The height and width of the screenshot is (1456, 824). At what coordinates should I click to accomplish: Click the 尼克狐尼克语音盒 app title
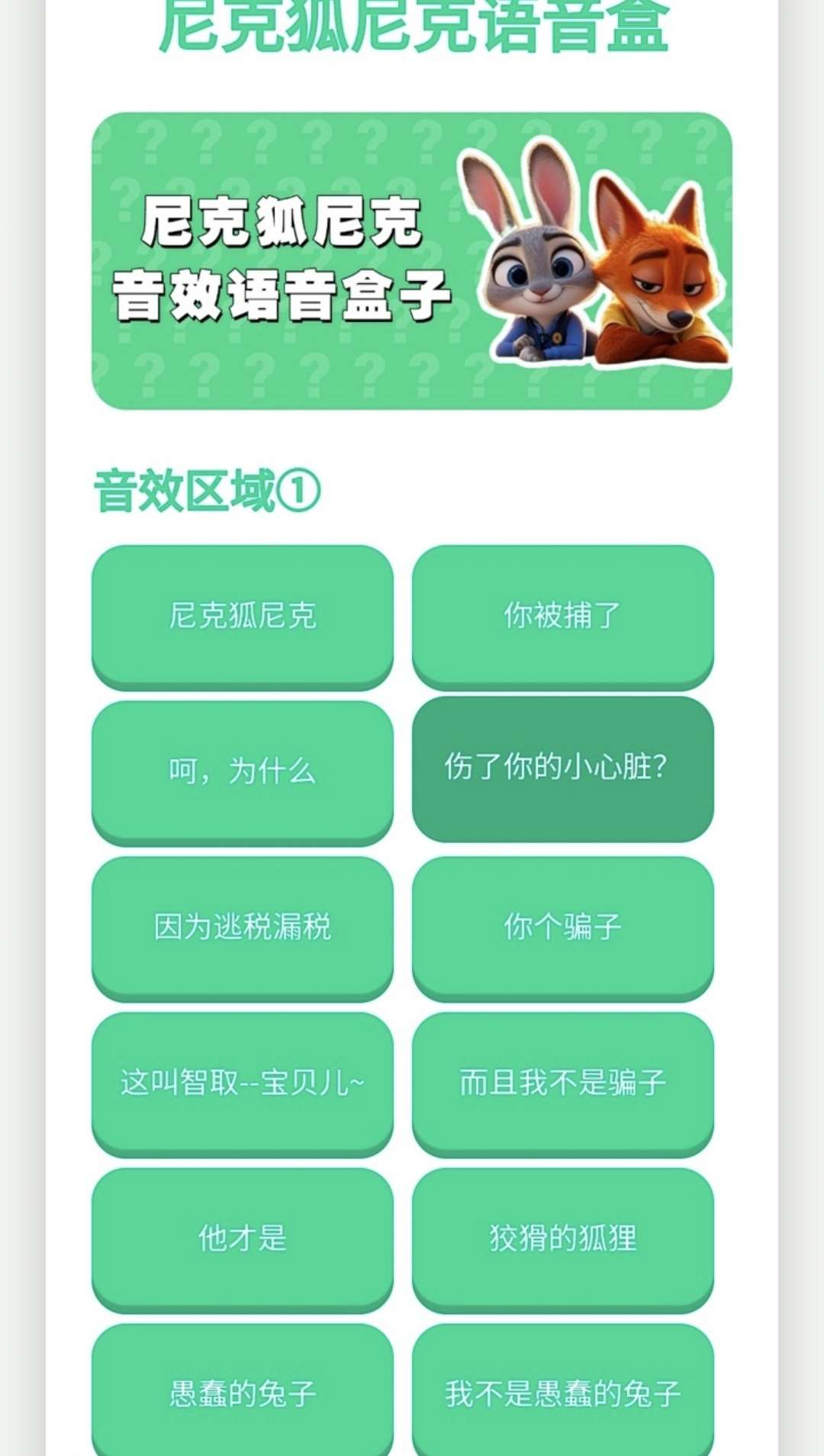coord(412,23)
